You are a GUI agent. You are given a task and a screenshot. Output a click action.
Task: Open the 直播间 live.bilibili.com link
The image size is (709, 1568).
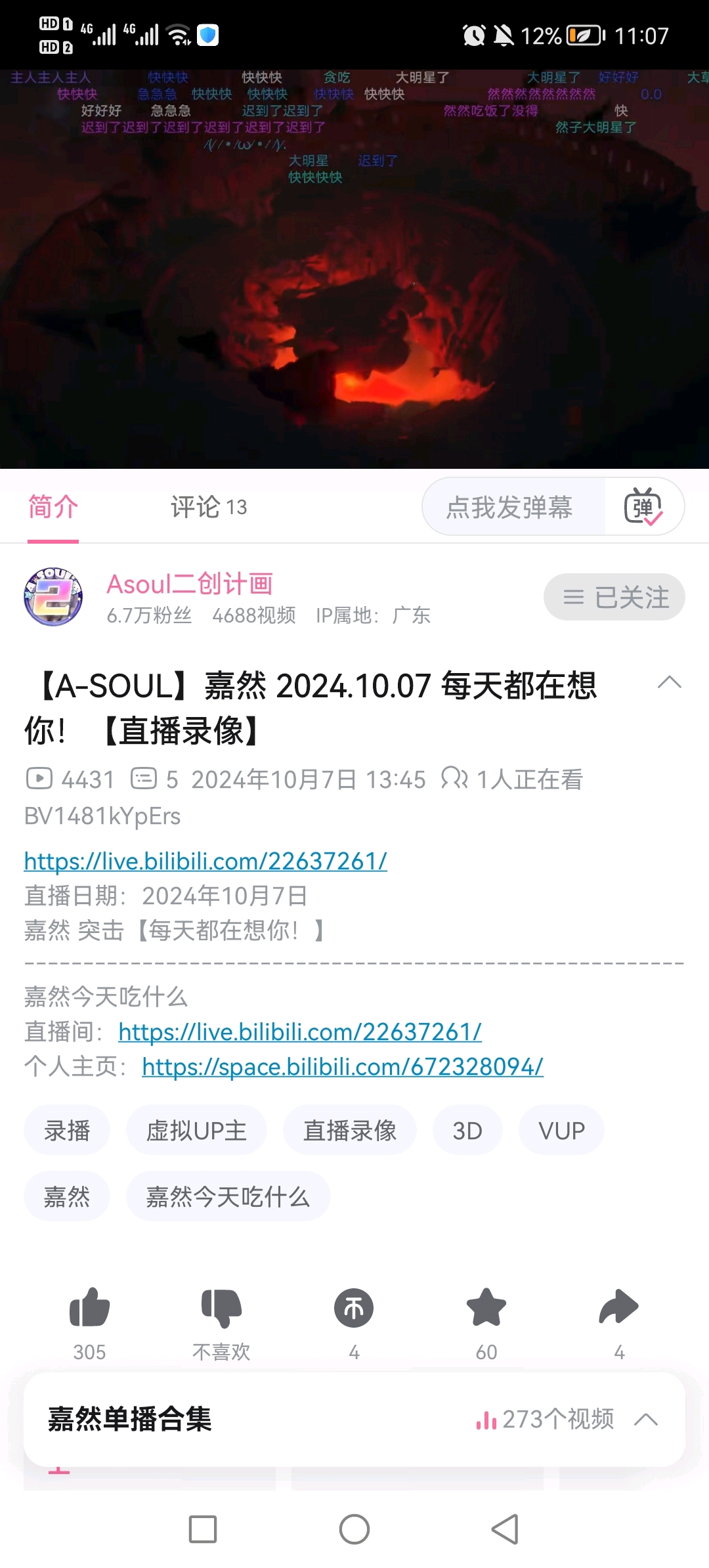pos(300,1032)
